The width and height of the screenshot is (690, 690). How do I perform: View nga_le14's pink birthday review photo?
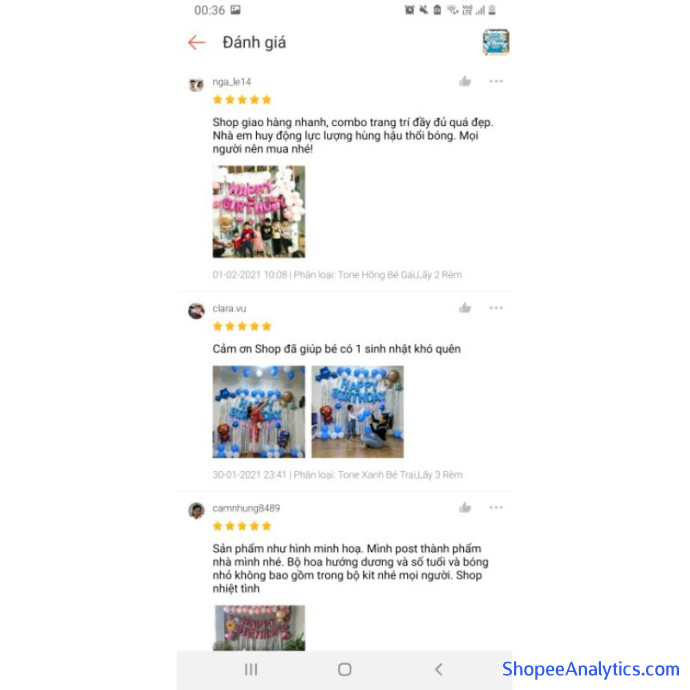tap(258, 212)
